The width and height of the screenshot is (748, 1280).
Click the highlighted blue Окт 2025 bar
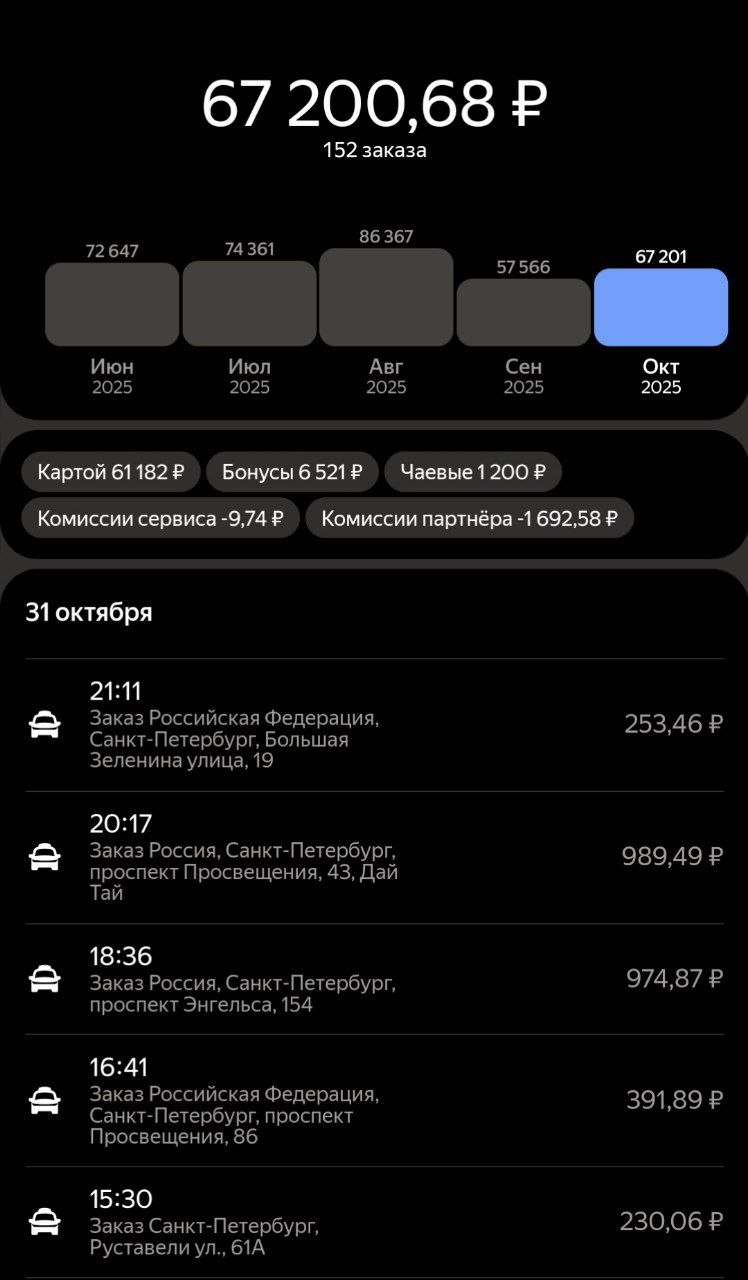point(662,305)
